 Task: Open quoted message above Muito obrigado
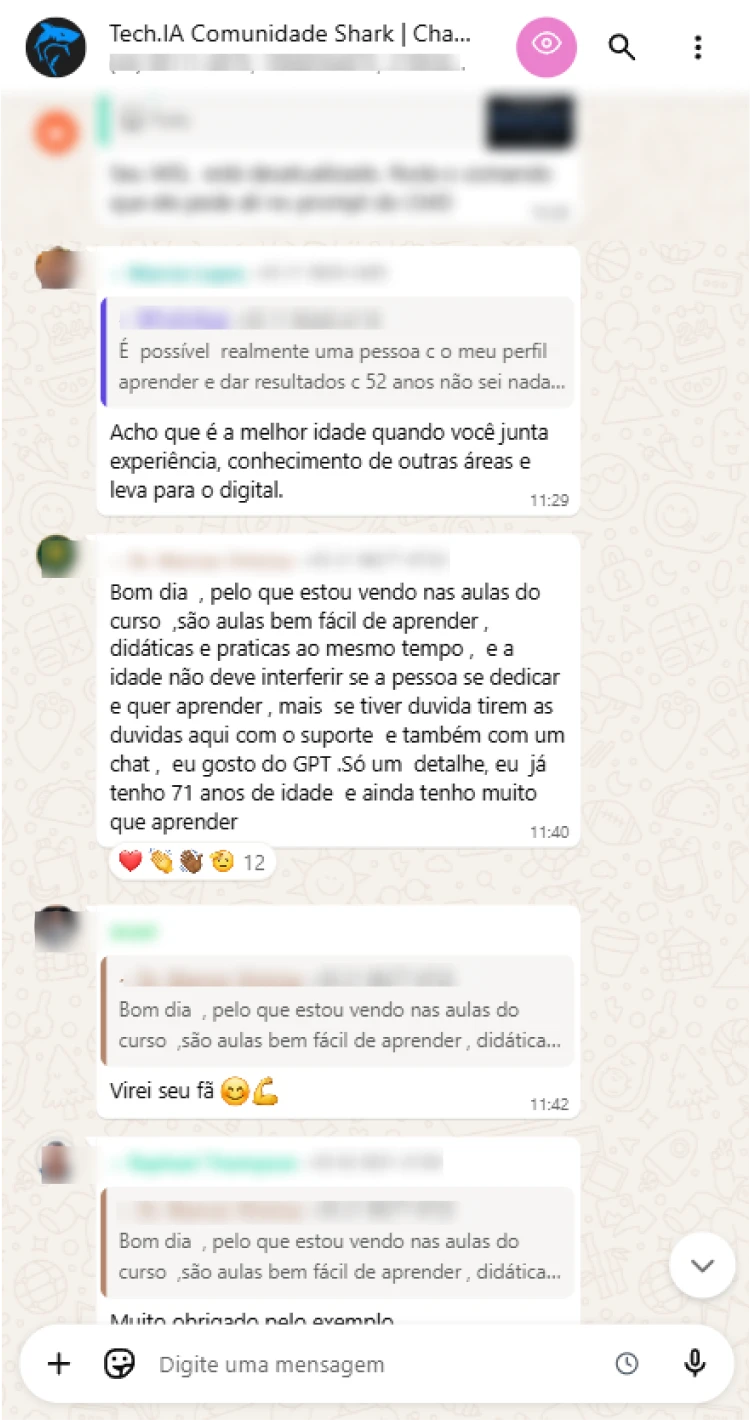click(x=338, y=1242)
